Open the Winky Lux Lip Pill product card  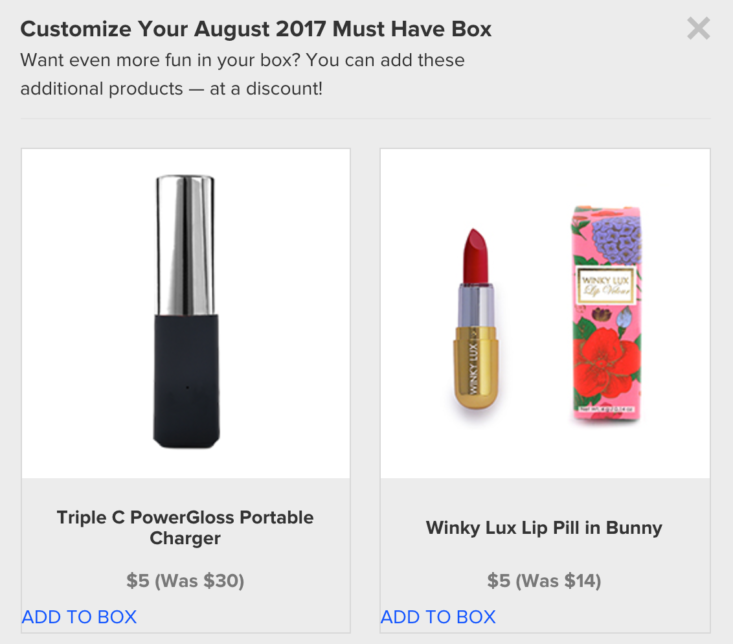tap(545, 313)
